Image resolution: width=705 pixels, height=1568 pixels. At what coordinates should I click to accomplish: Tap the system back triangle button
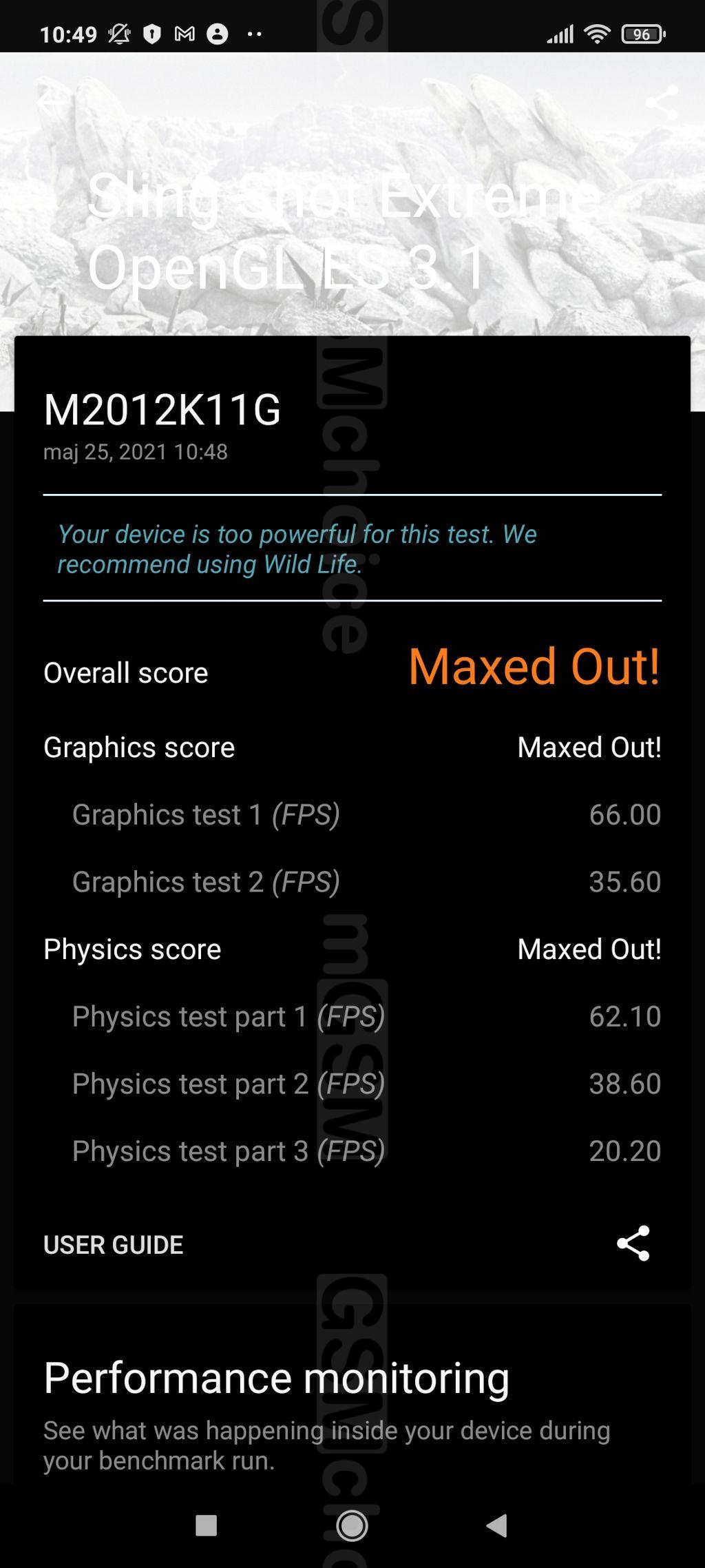pyautogui.click(x=497, y=1525)
